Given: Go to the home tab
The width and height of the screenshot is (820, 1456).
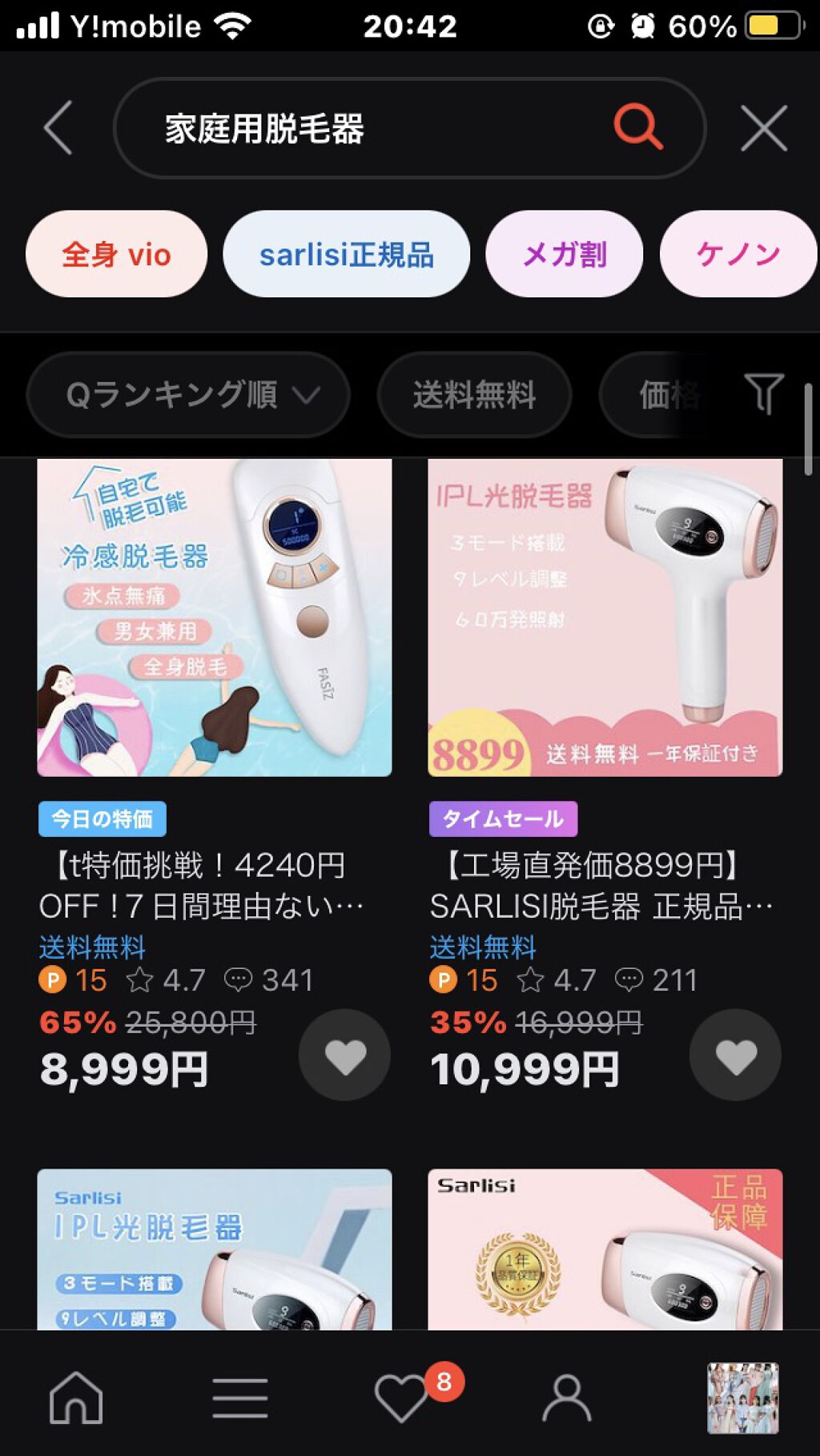Looking at the screenshot, I should [76, 1398].
